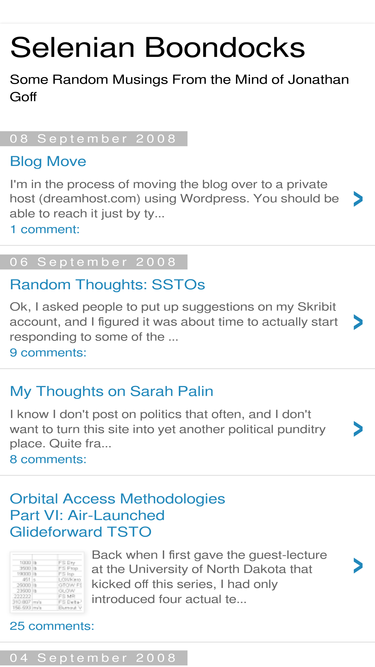Viewport: 375px width, 667px height.
Task: Tap the arrow beside the guest-lecture excerpt
Action: (358, 565)
